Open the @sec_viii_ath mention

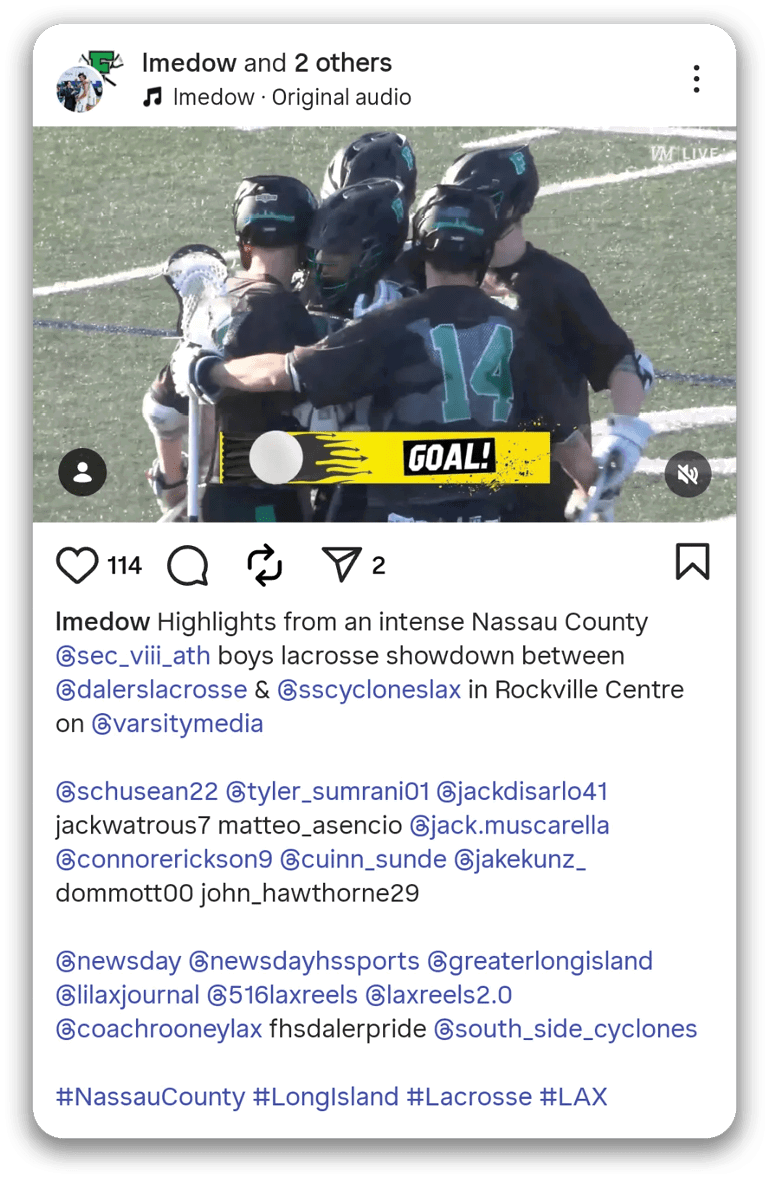click(133, 656)
